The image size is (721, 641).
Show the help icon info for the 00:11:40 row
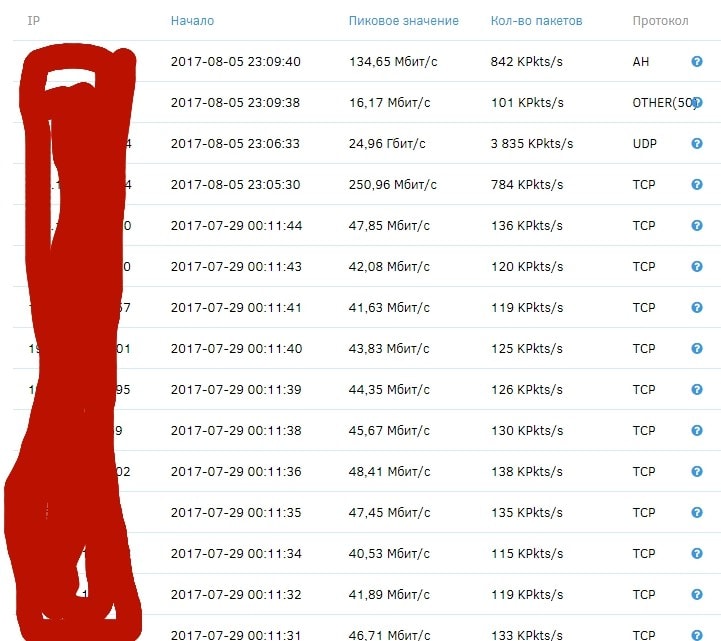tap(697, 349)
